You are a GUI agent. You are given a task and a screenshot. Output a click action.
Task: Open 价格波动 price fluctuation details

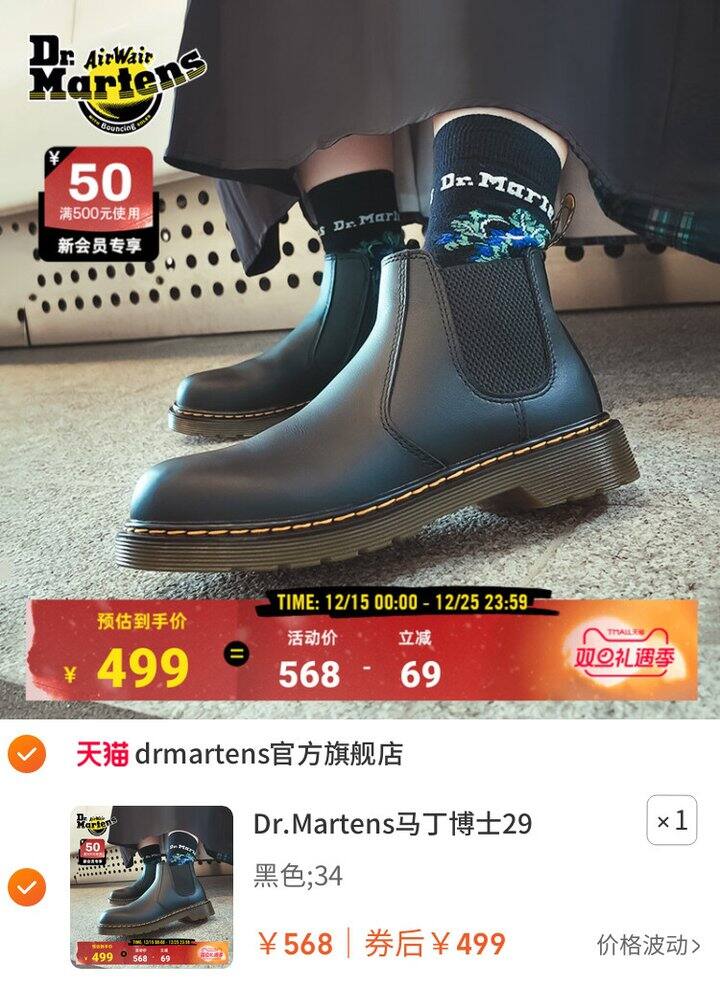coord(648,944)
